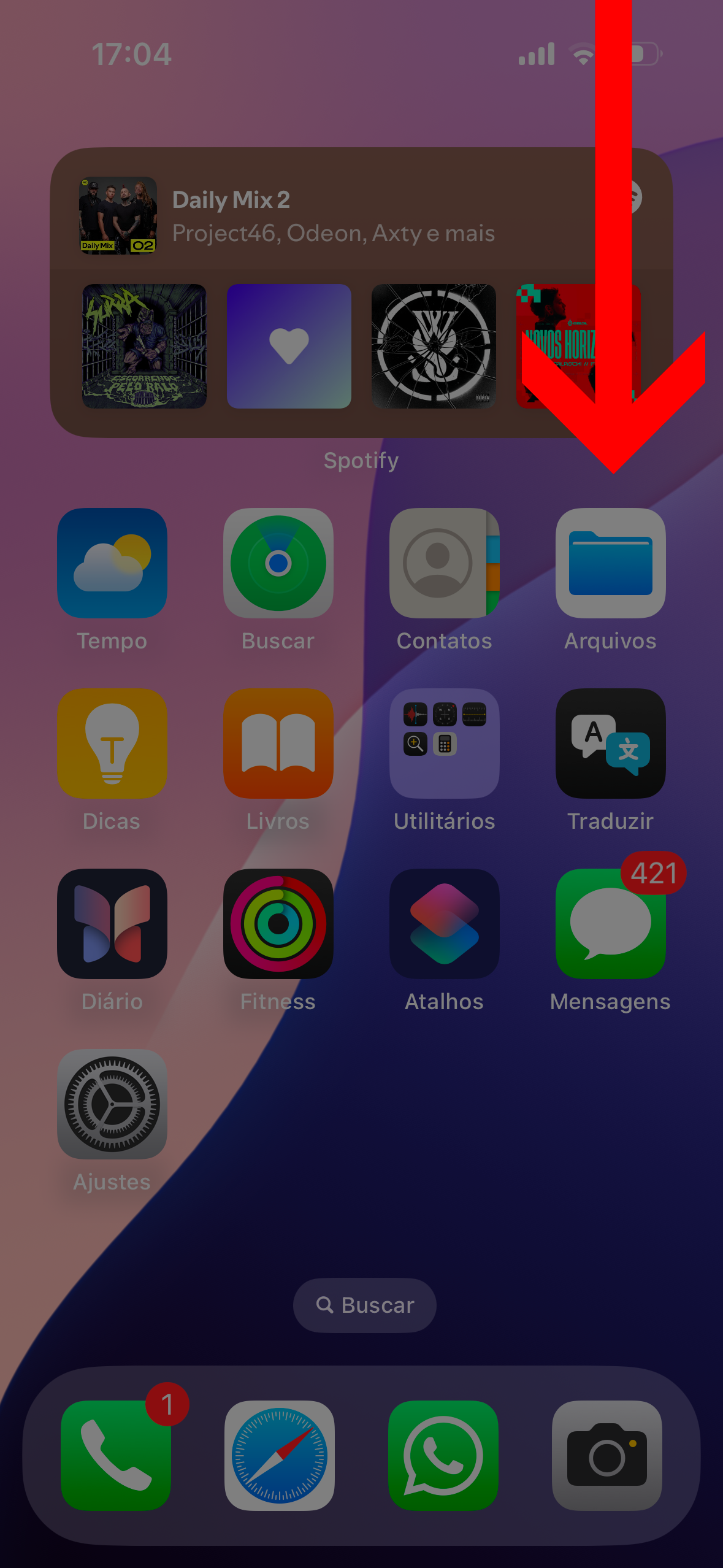
Task: Launch Safari from the dock
Action: (279, 1455)
